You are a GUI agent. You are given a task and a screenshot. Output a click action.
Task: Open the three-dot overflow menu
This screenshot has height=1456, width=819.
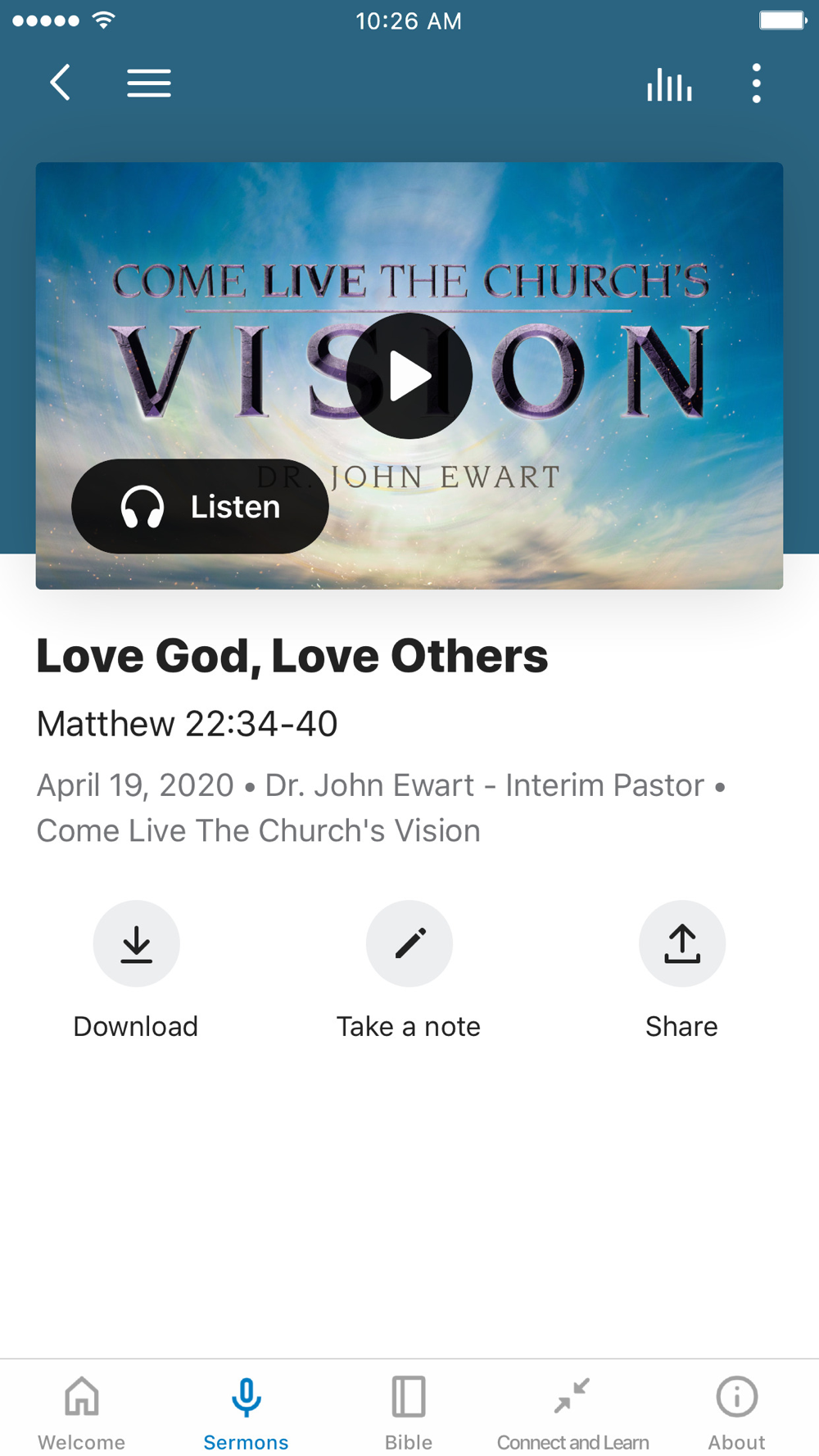pyautogui.click(x=756, y=84)
